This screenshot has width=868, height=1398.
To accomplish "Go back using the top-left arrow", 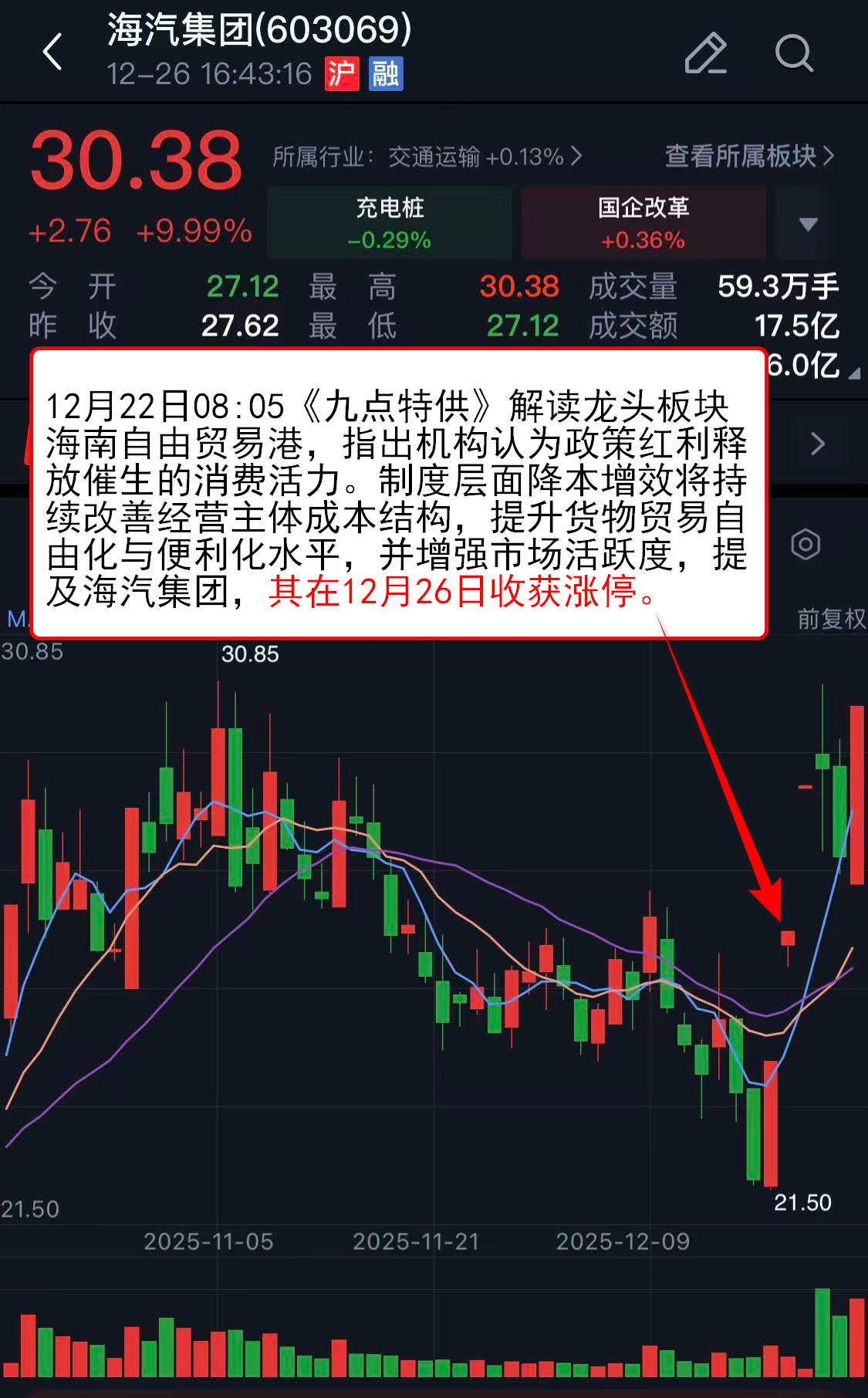I will pyautogui.click(x=52, y=52).
